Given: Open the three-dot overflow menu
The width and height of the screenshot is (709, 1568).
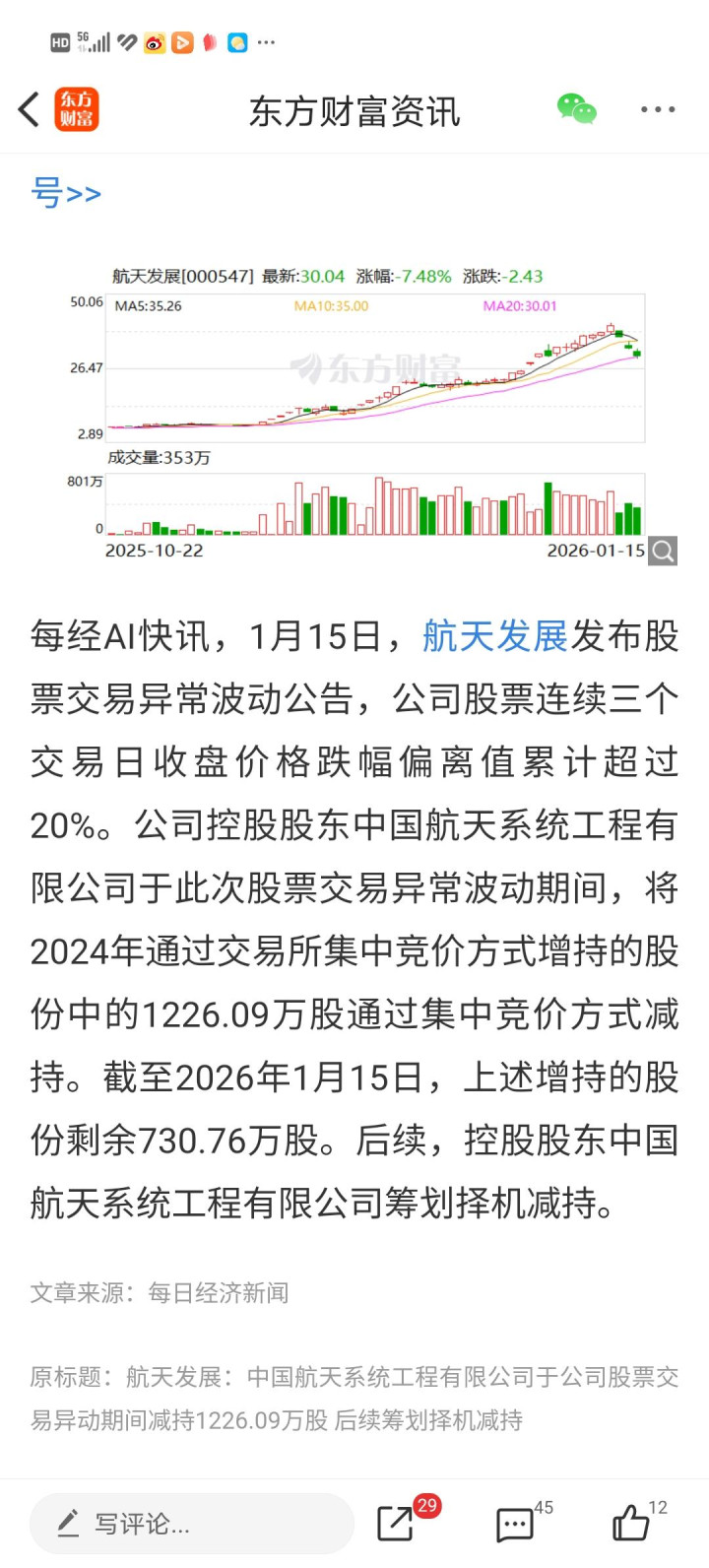Looking at the screenshot, I should pyautogui.click(x=657, y=109).
